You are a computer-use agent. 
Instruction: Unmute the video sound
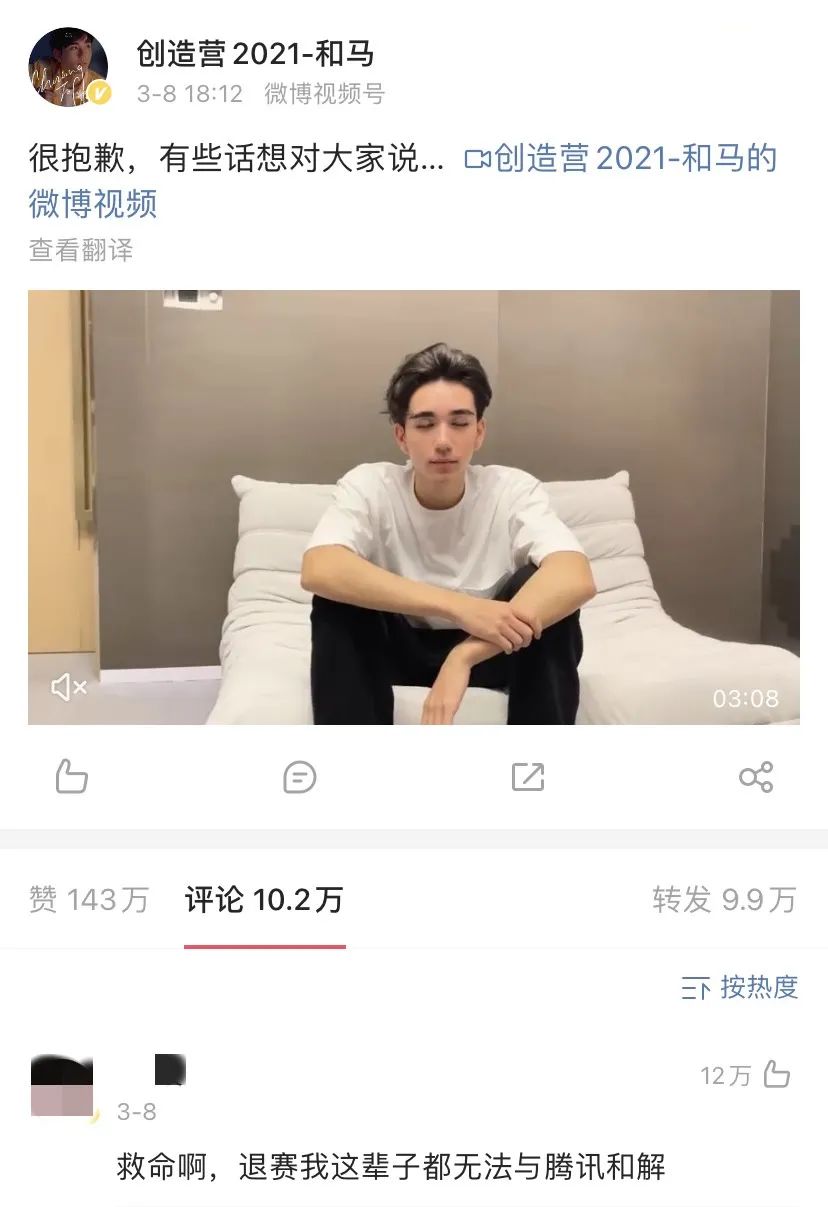click(69, 687)
